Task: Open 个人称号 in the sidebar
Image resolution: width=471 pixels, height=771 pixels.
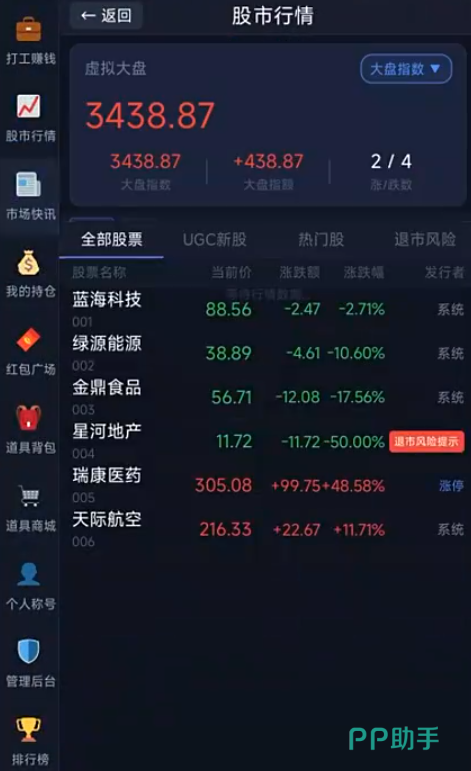Action: [x=29, y=586]
